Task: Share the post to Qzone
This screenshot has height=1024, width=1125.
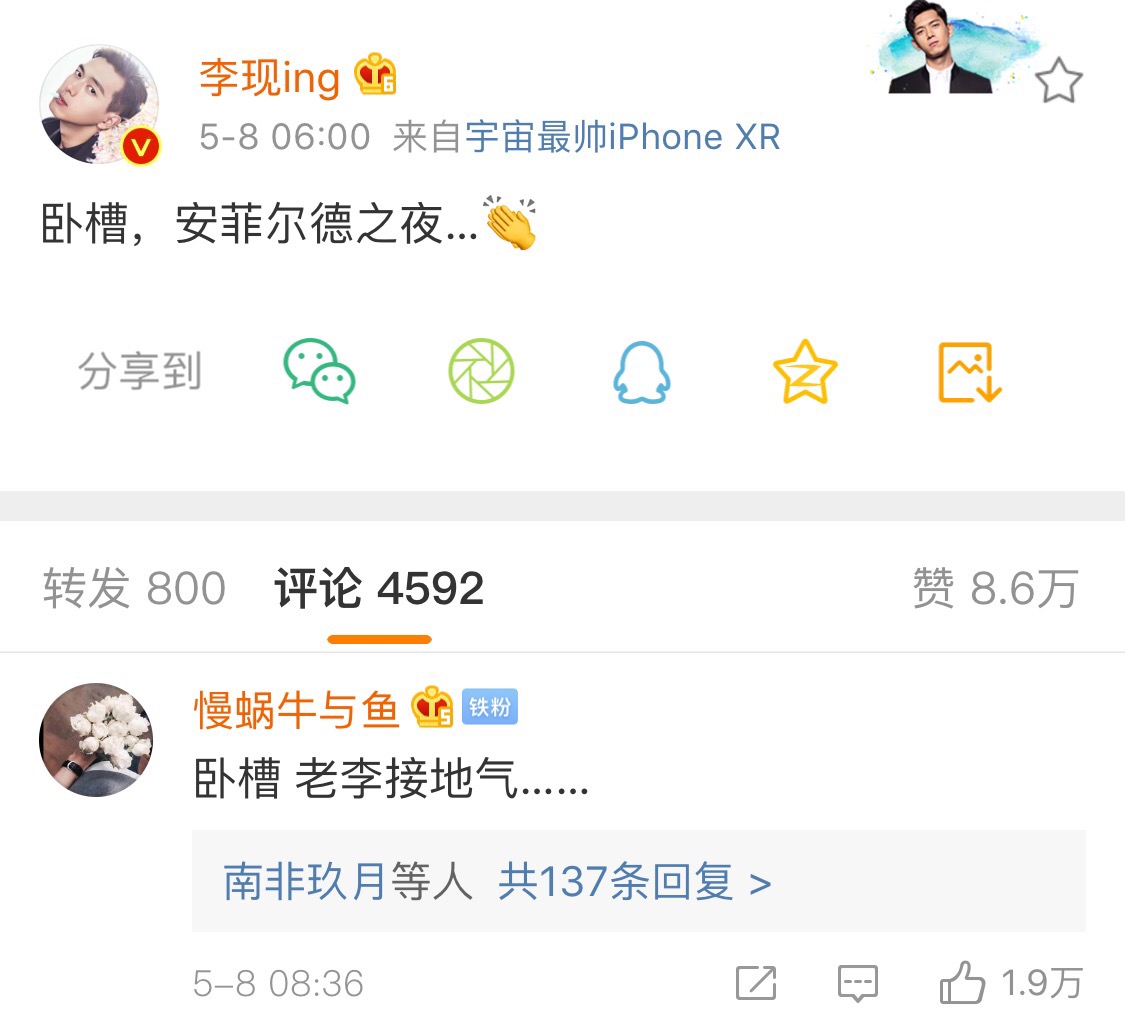Action: 805,372
